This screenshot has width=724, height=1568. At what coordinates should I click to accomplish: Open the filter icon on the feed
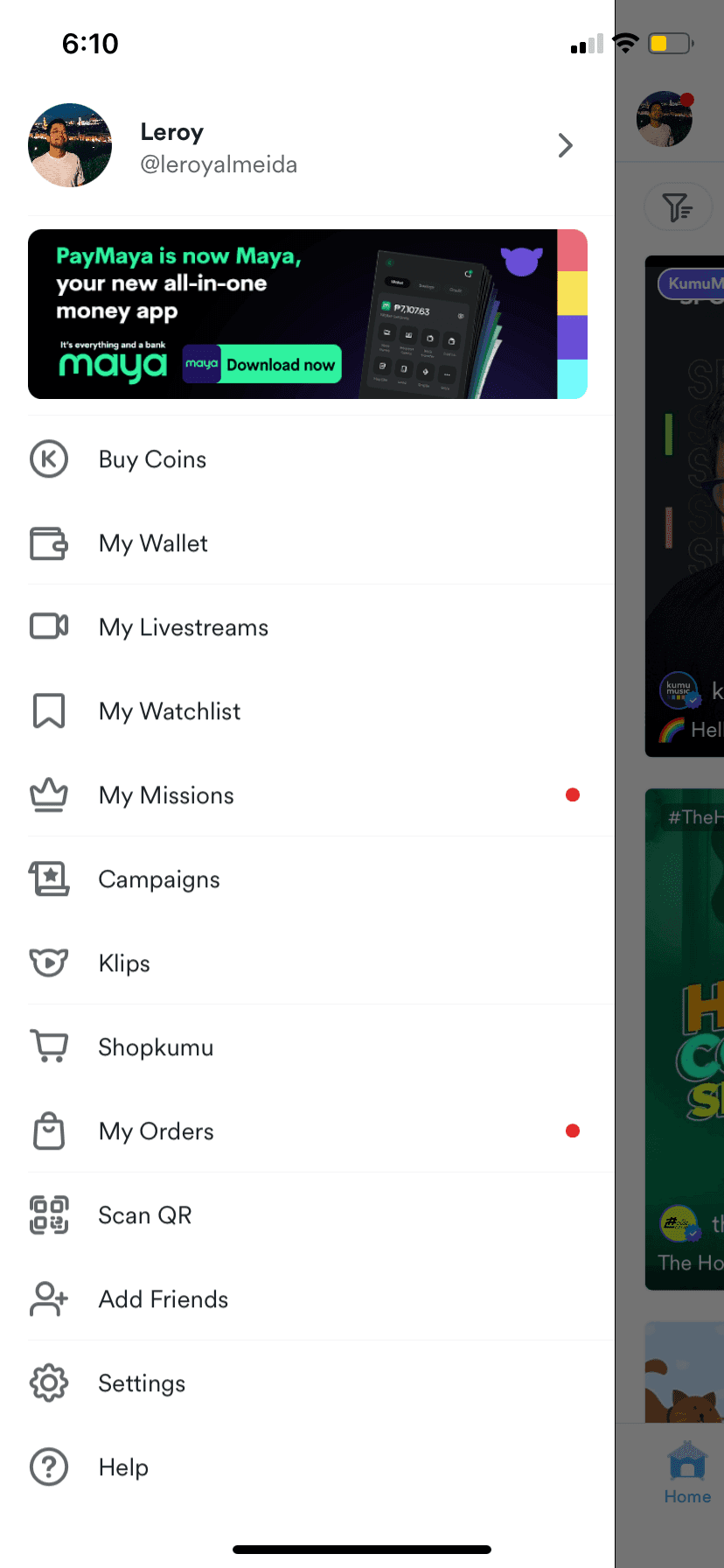pos(678,207)
